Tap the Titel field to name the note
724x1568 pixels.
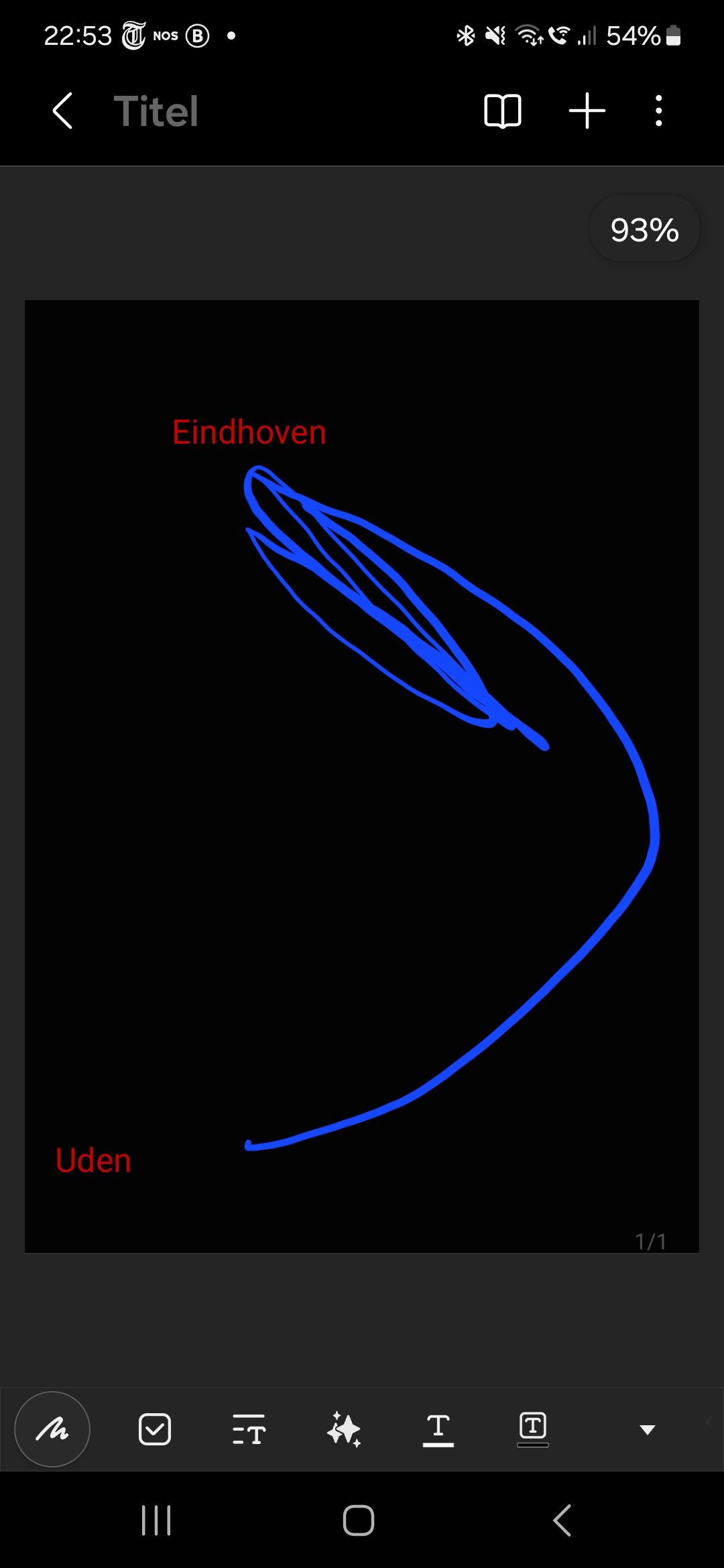pos(156,111)
